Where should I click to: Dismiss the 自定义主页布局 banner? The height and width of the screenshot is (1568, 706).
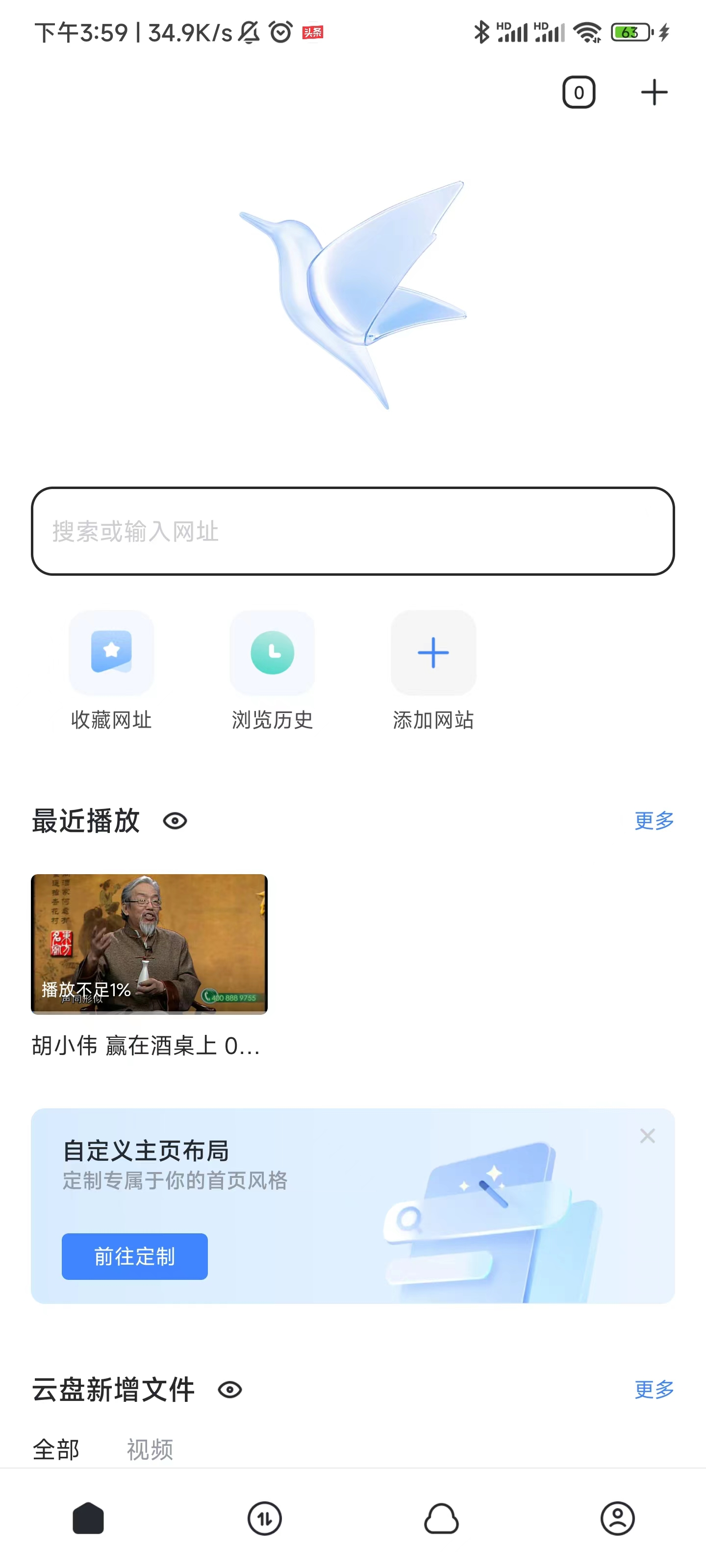(x=647, y=1136)
